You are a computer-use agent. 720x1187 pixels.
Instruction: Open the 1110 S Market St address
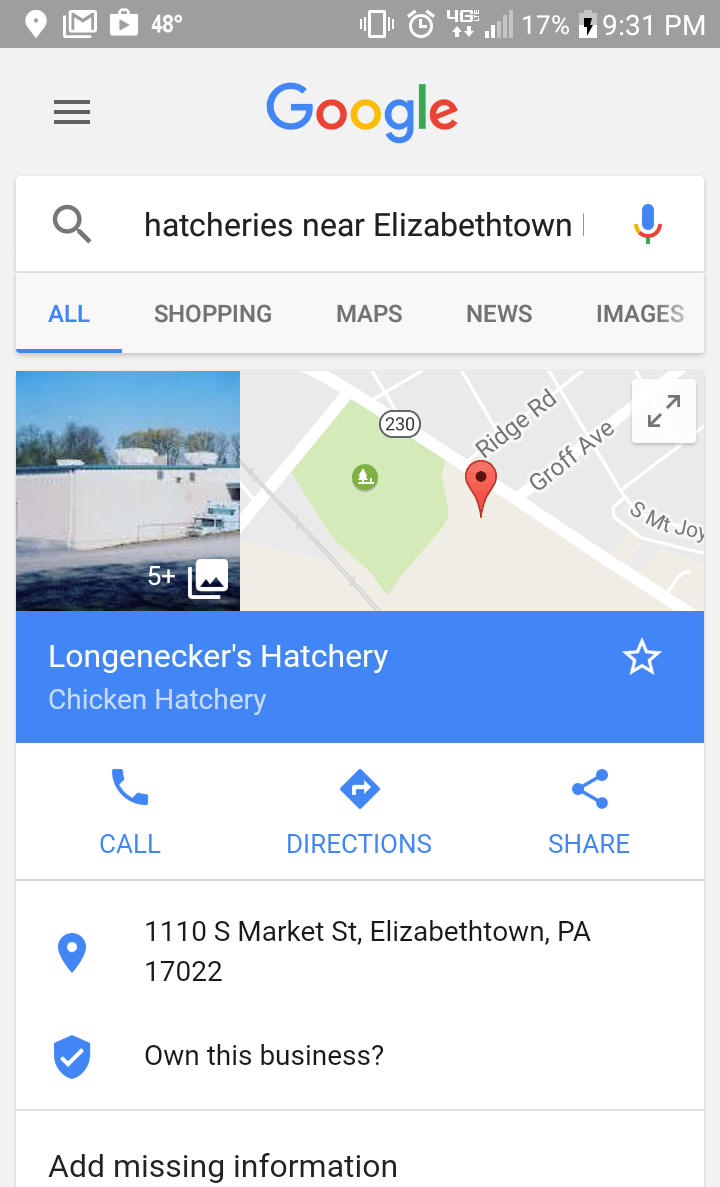click(367, 951)
